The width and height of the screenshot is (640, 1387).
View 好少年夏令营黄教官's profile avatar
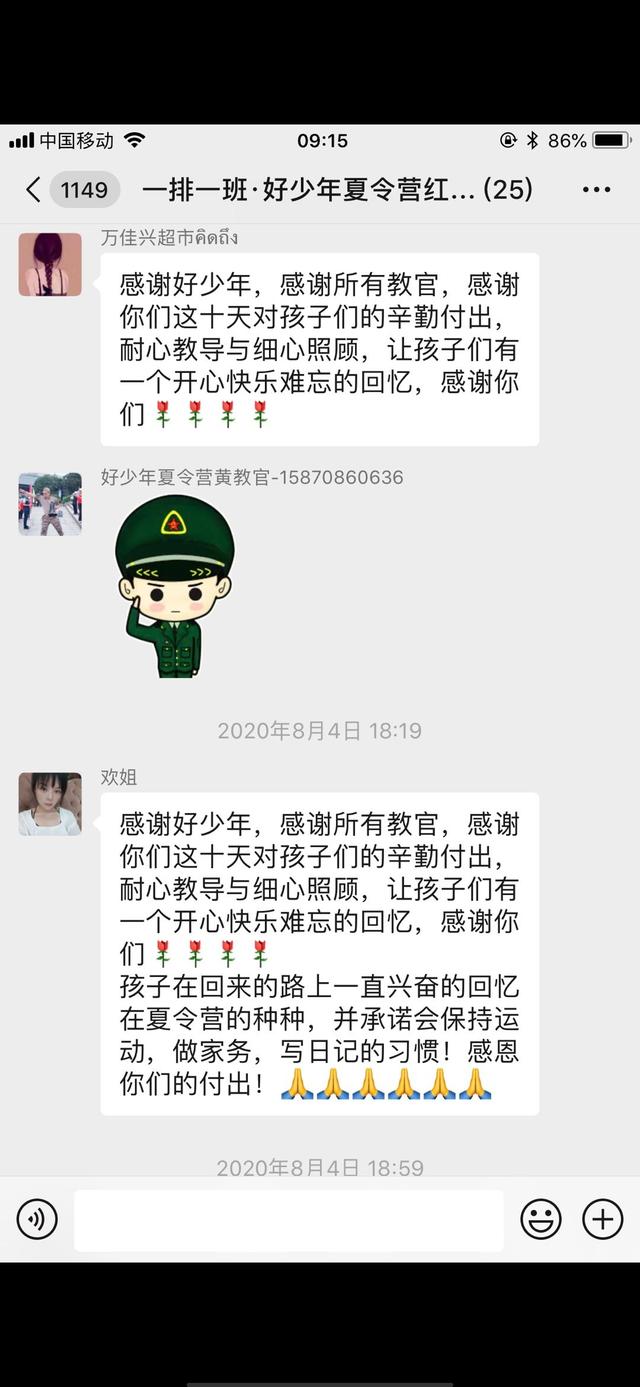click(50, 504)
